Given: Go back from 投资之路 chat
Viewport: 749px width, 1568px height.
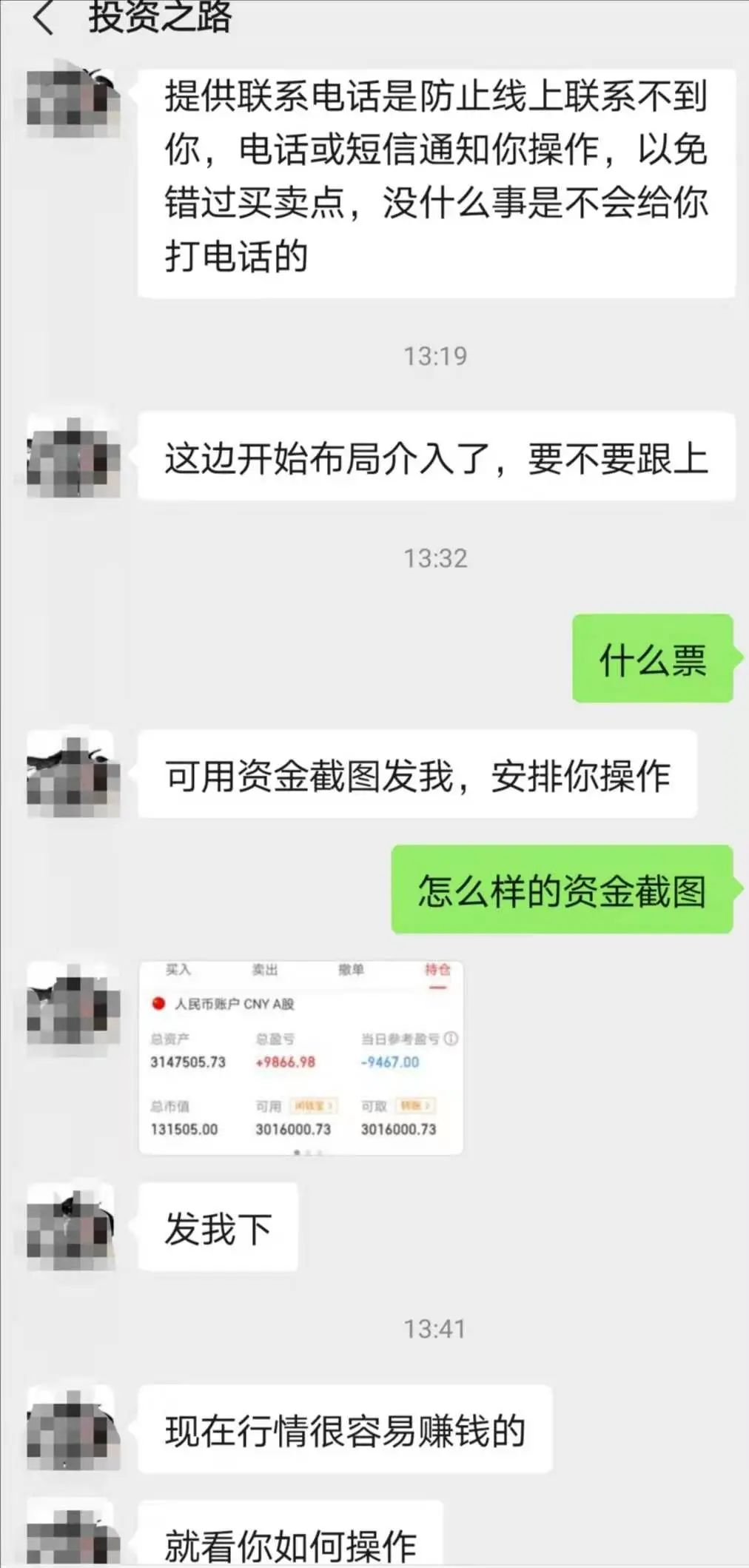Looking at the screenshot, I should tap(44, 17).
